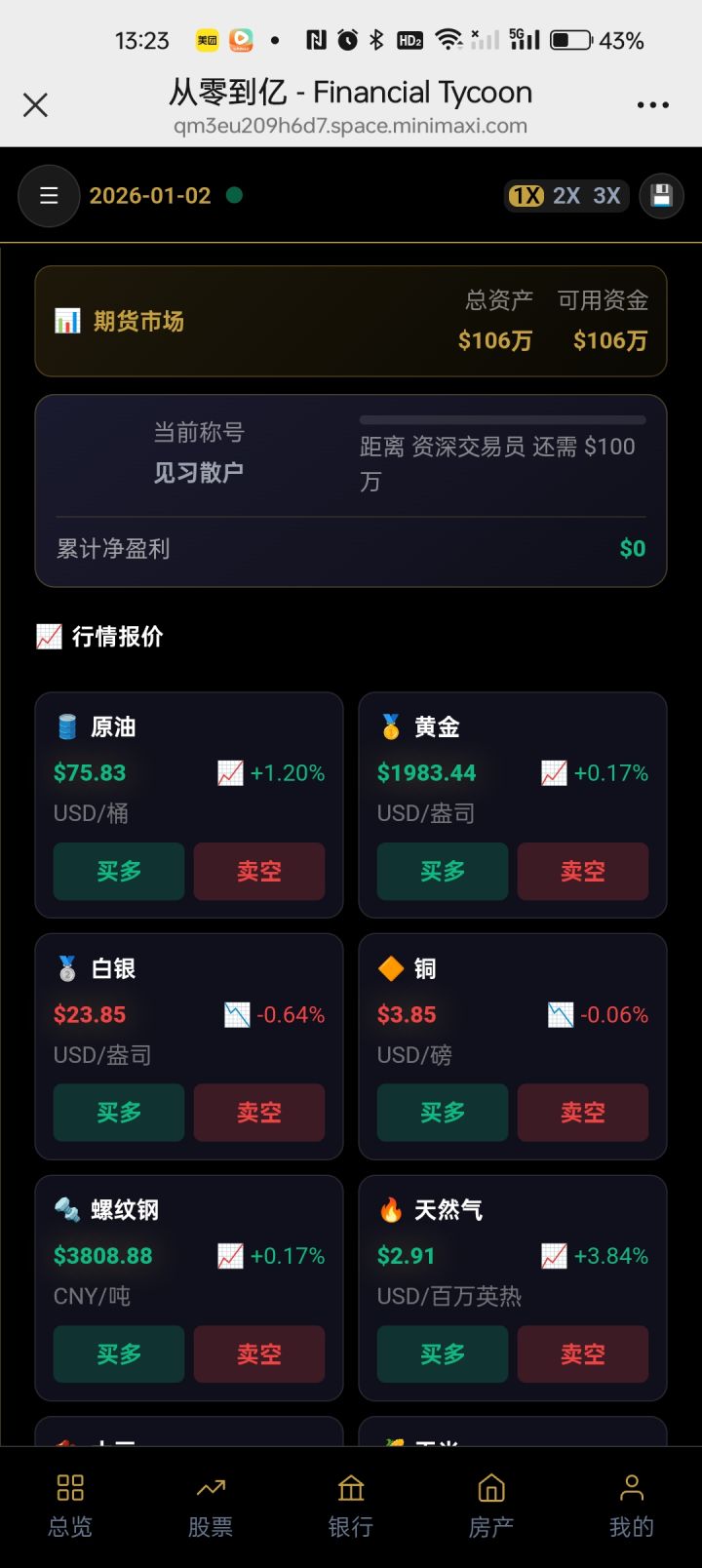Viewport: 702px width, 1568px height.
Task: Close the game with the X button
Action: [x=35, y=104]
